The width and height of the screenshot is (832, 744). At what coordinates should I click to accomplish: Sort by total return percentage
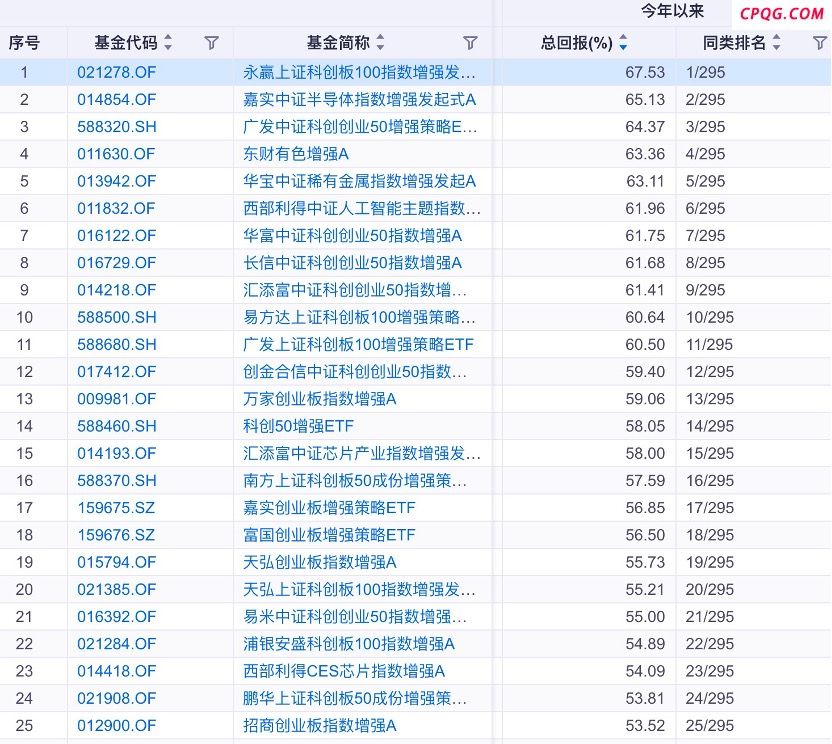pyautogui.click(x=624, y=43)
